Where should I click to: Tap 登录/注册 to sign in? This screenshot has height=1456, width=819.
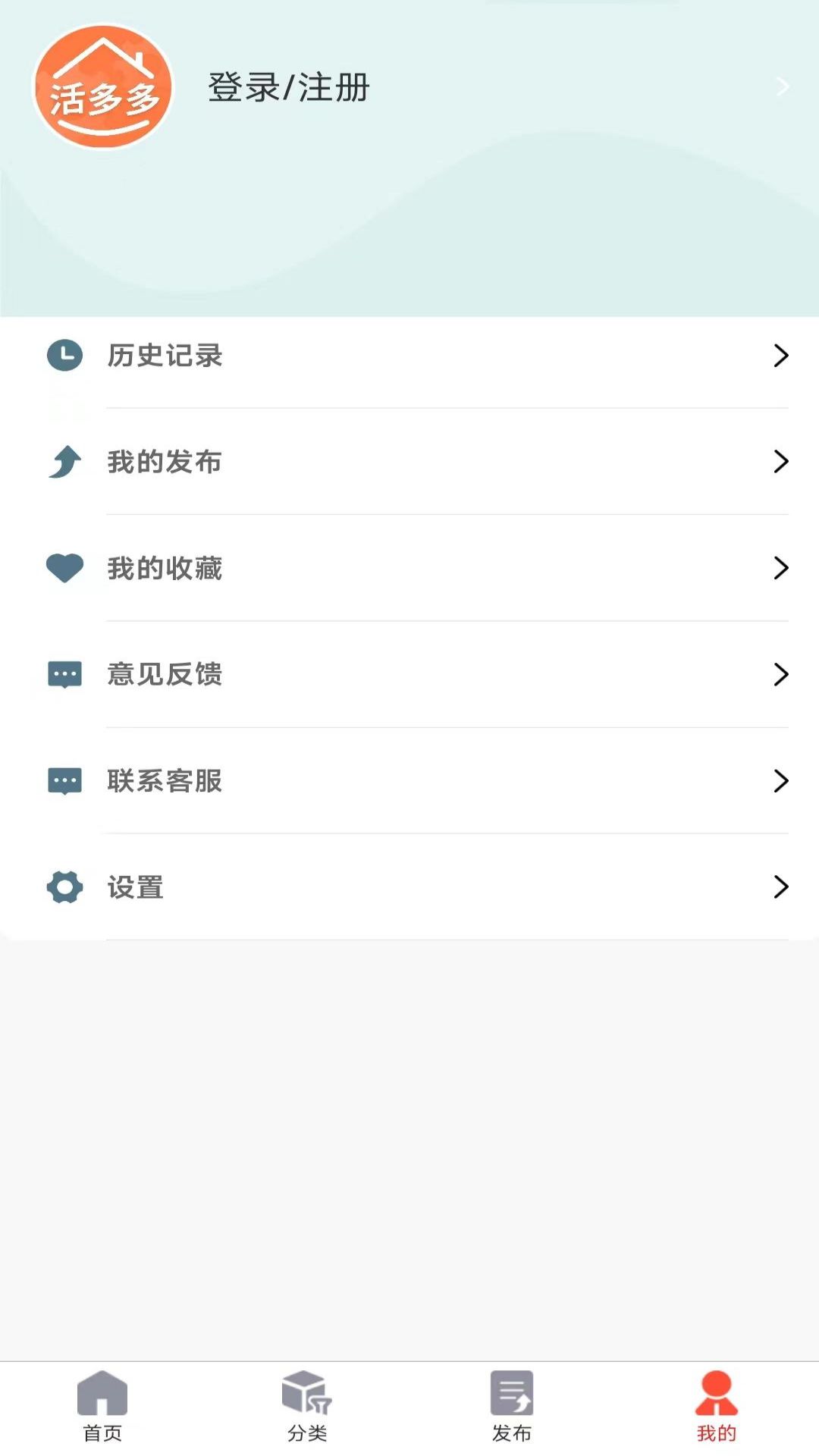[289, 87]
